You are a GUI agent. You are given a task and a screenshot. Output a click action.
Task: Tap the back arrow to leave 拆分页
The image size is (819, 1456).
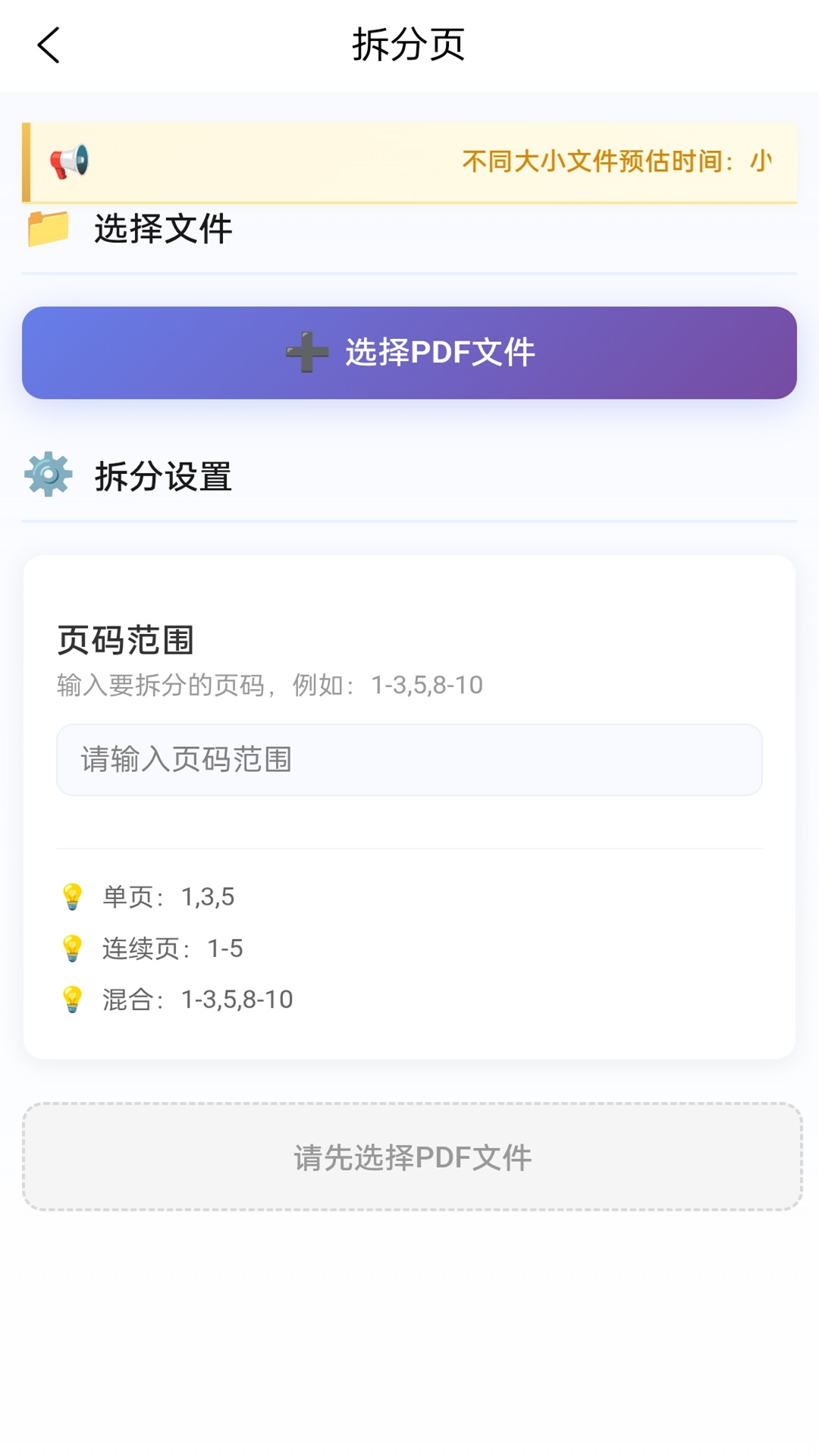click(x=48, y=45)
